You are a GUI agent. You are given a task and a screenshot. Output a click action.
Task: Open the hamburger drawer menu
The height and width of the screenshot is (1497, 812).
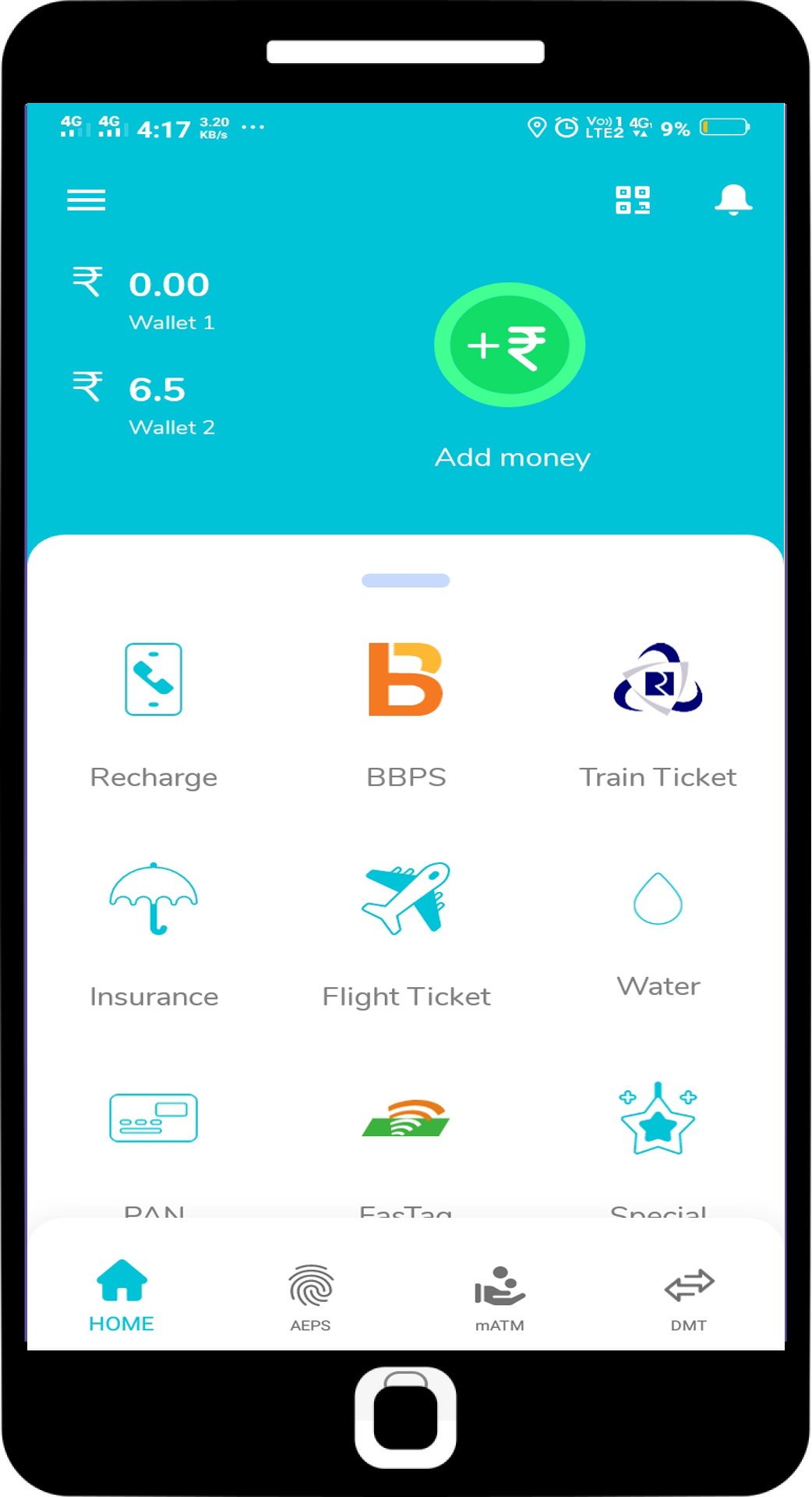tap(86, 200)
